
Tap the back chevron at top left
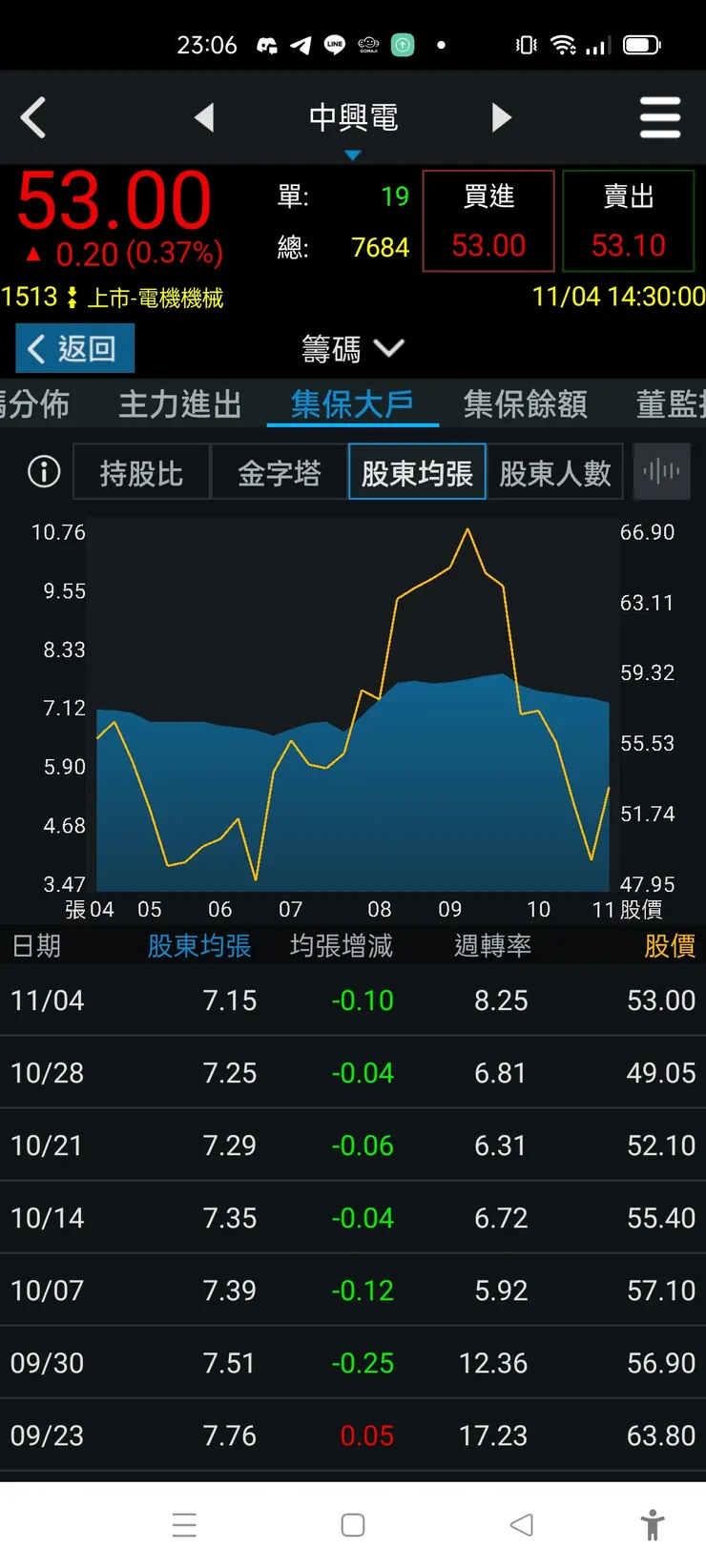[x=34, y=116]
